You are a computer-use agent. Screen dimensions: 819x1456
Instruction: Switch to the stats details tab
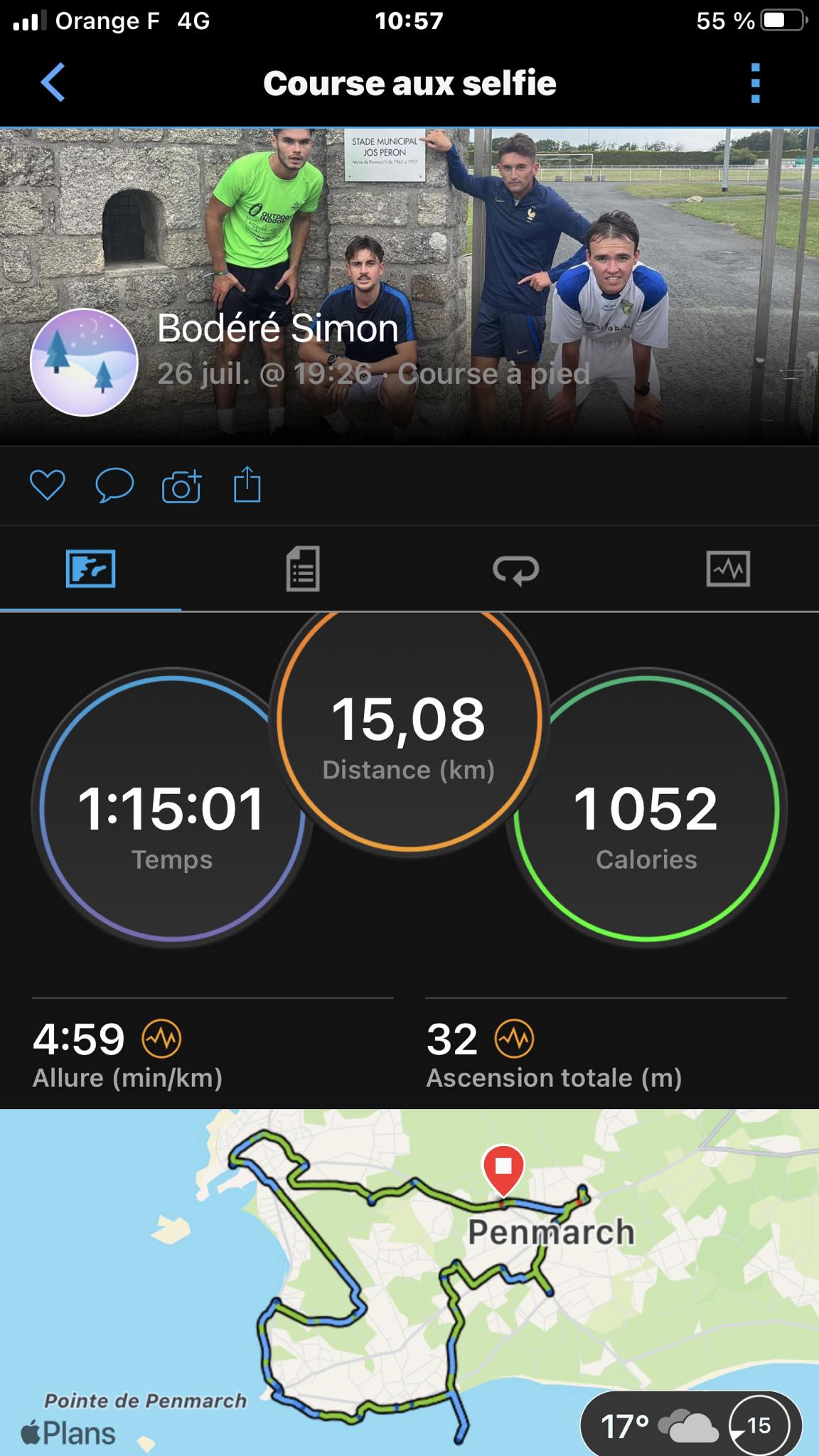click(303, 569)
